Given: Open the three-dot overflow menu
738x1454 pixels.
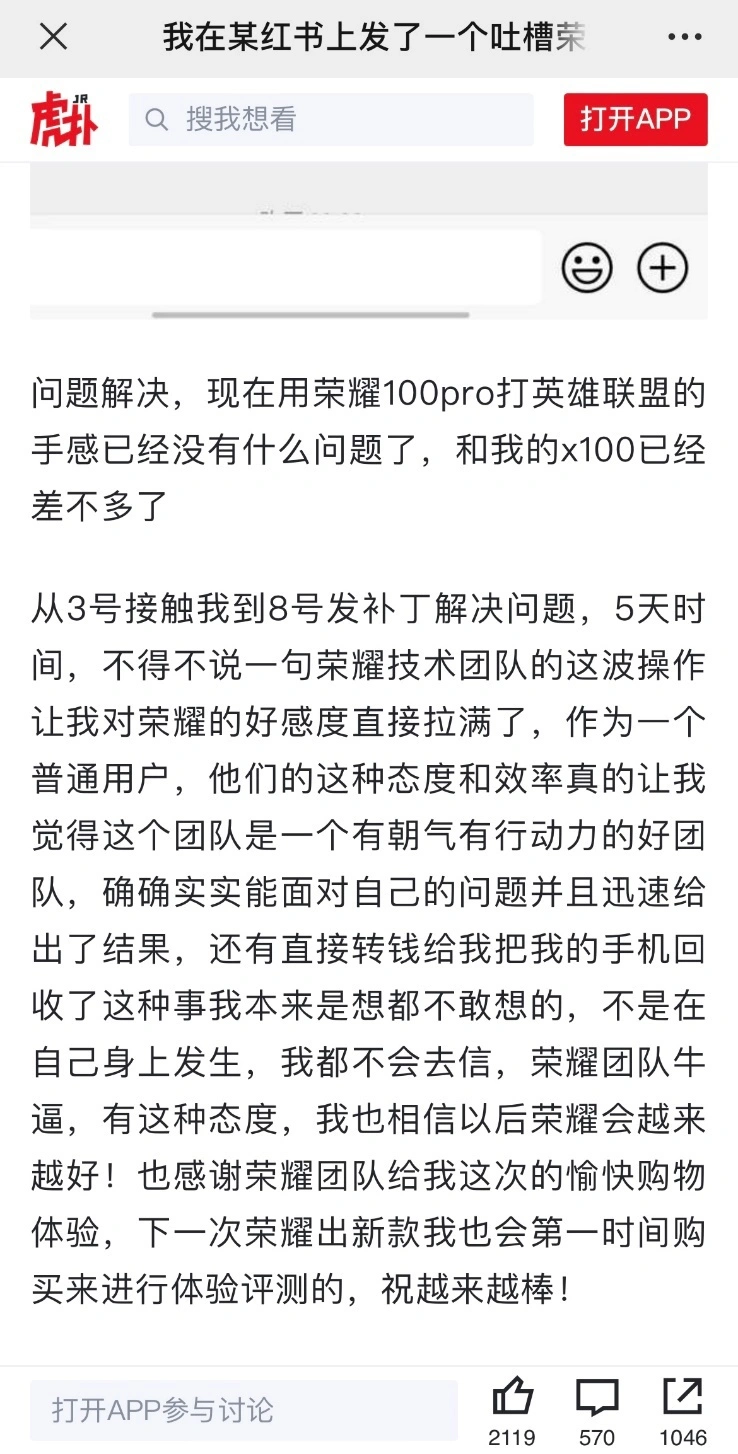Looking at the screenshot, I should (x=684, y=38).
